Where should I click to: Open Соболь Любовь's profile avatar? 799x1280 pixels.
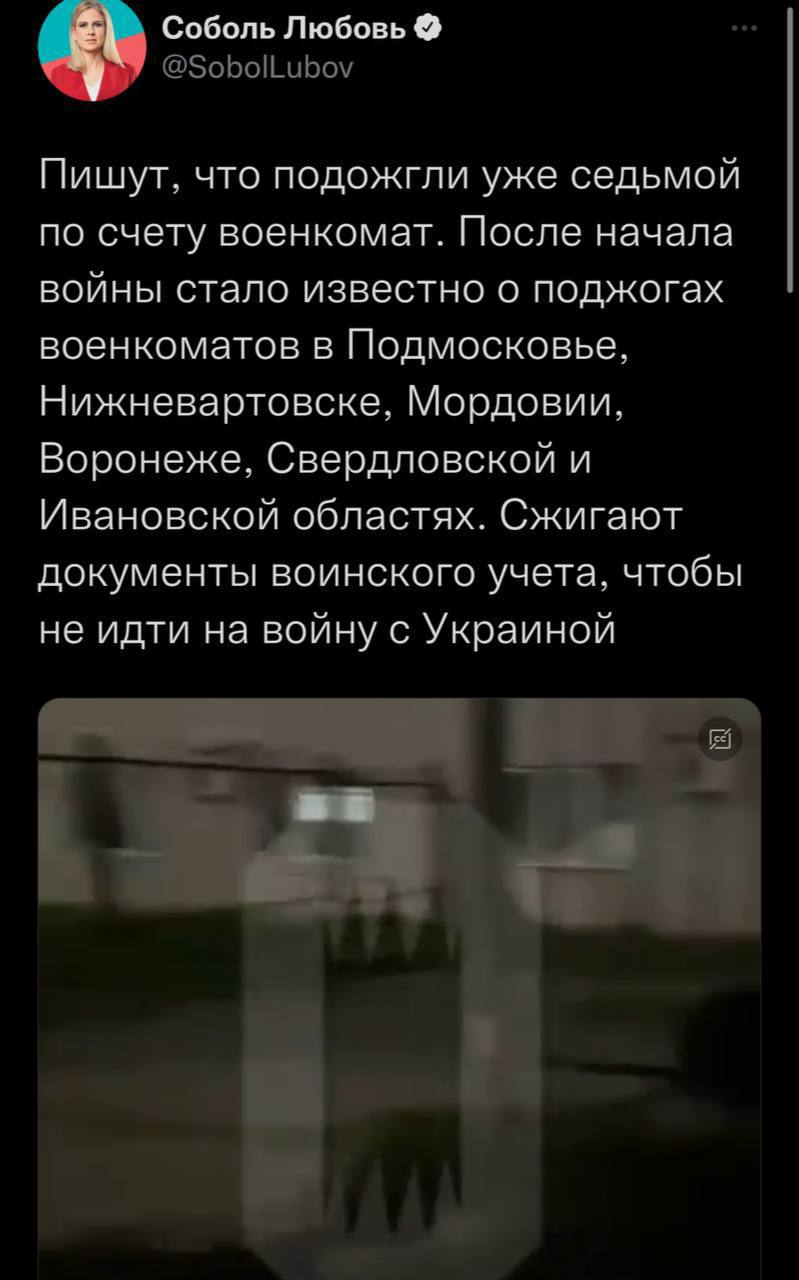(x=91, y=48)
